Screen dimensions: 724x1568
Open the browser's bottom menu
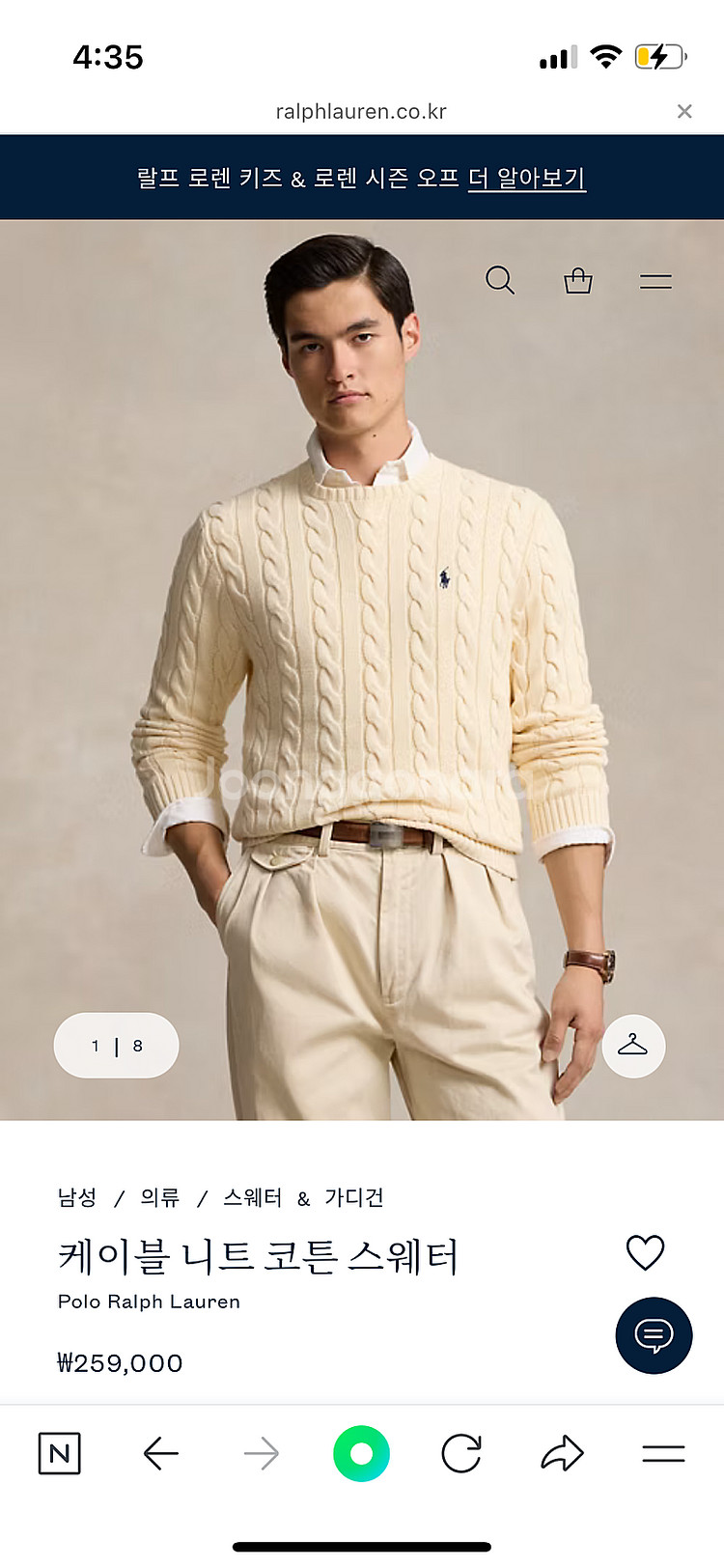tap(663, 1453)
